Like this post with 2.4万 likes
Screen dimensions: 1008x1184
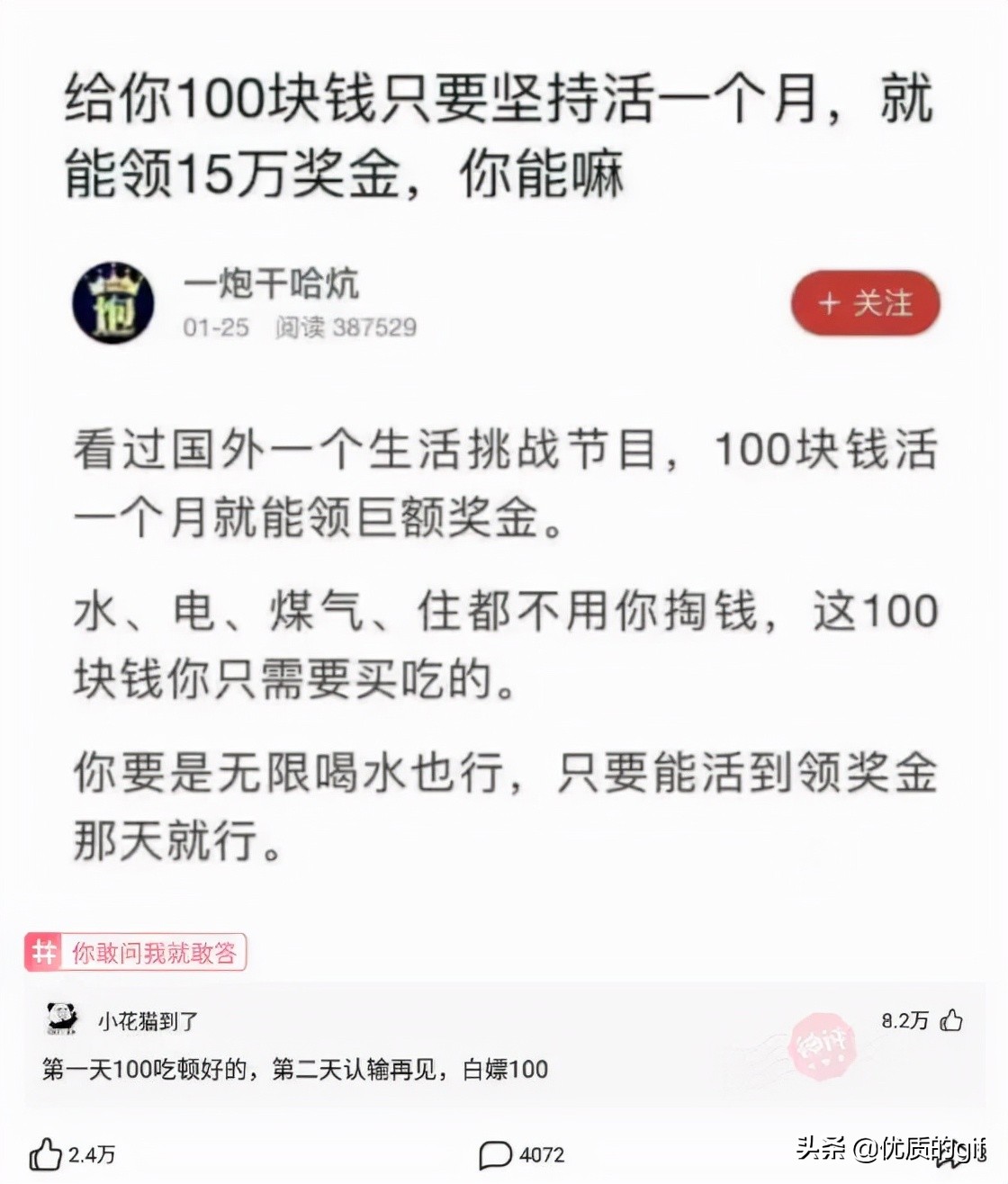pyautogui.click(x=47, y=1154)
